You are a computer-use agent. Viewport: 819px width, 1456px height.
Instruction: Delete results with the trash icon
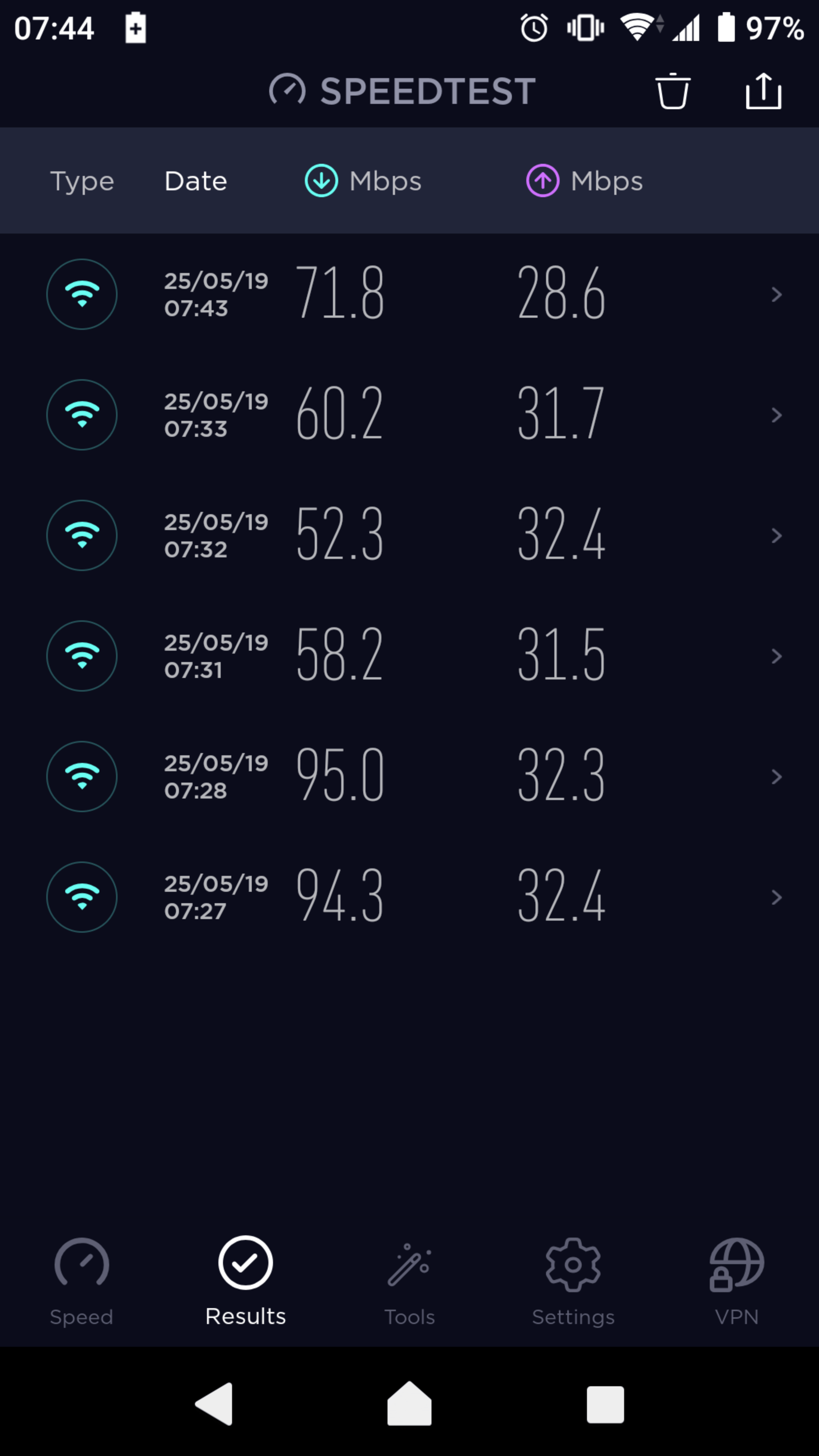[672, 91]
